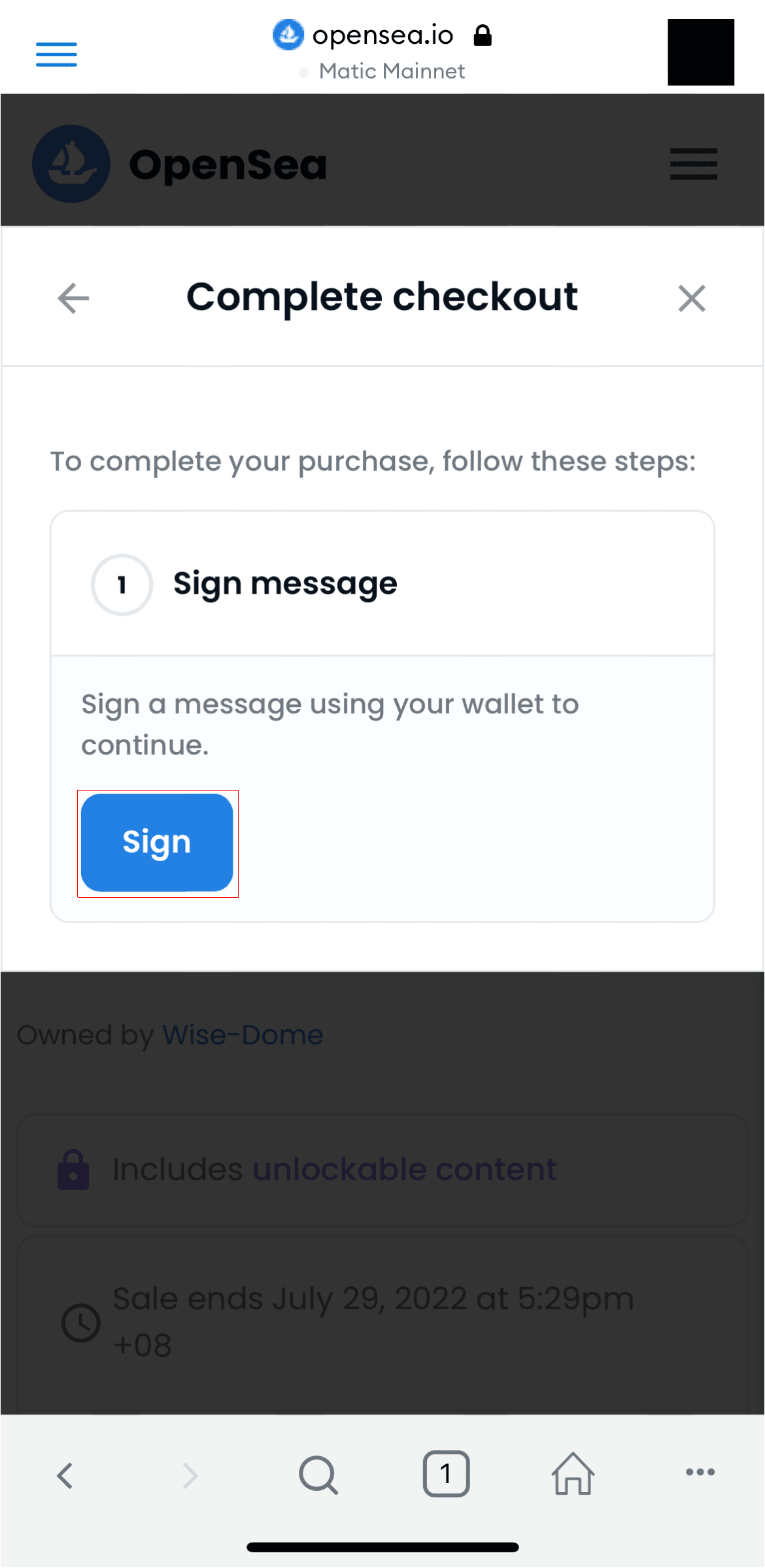Close the Complete checkout dialog
The width and height of the screenshot is (765, 1568).
click(692, 299)
